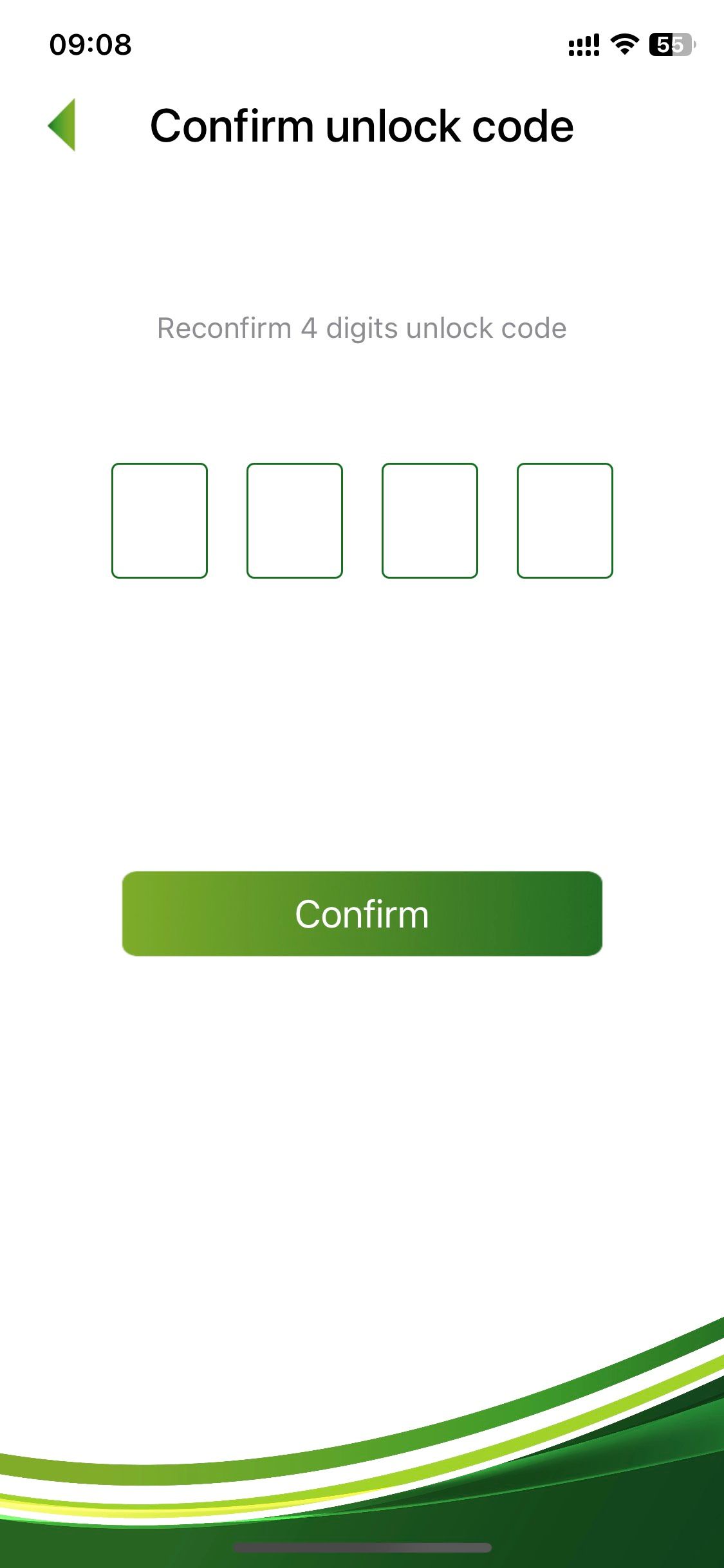Select the second digit box

295,521
